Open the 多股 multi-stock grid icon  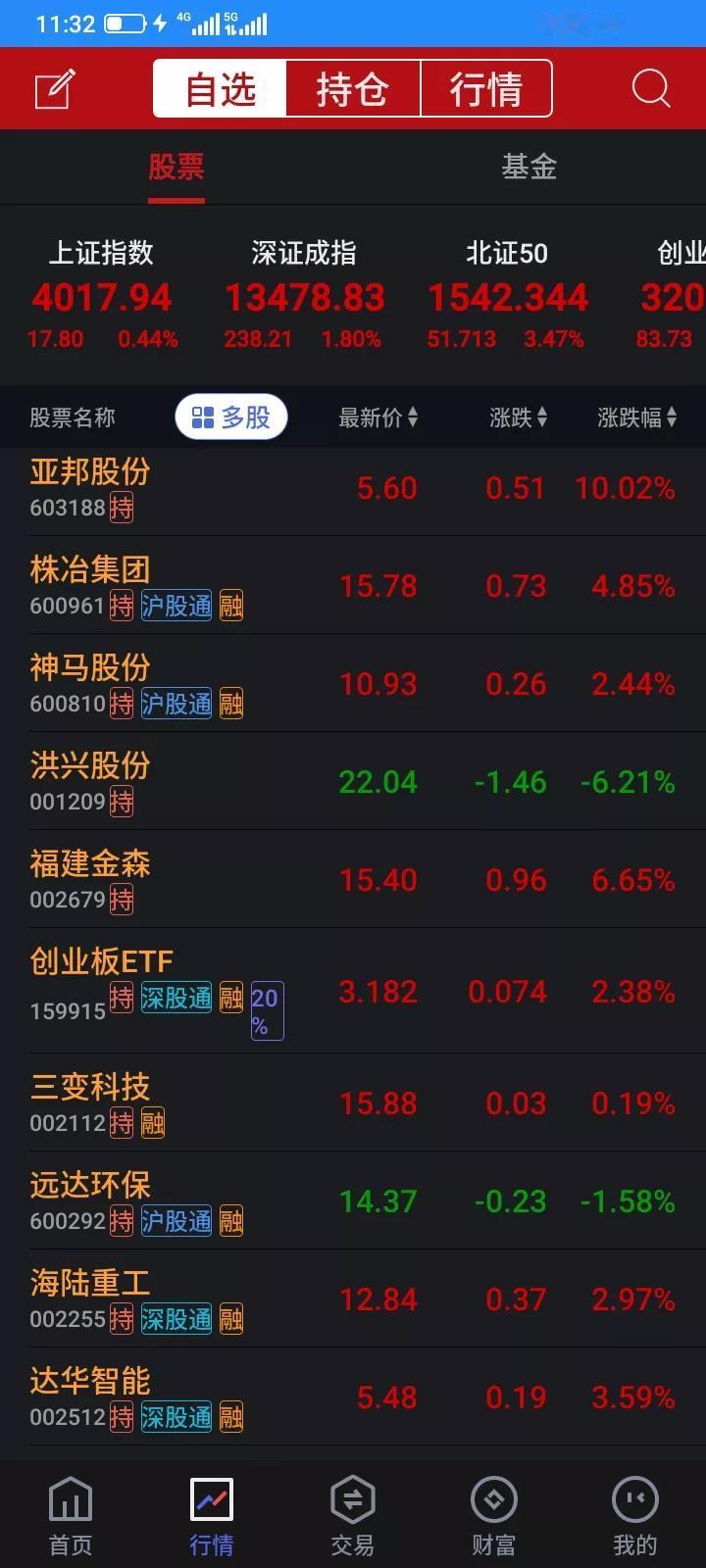coord(230,416)
